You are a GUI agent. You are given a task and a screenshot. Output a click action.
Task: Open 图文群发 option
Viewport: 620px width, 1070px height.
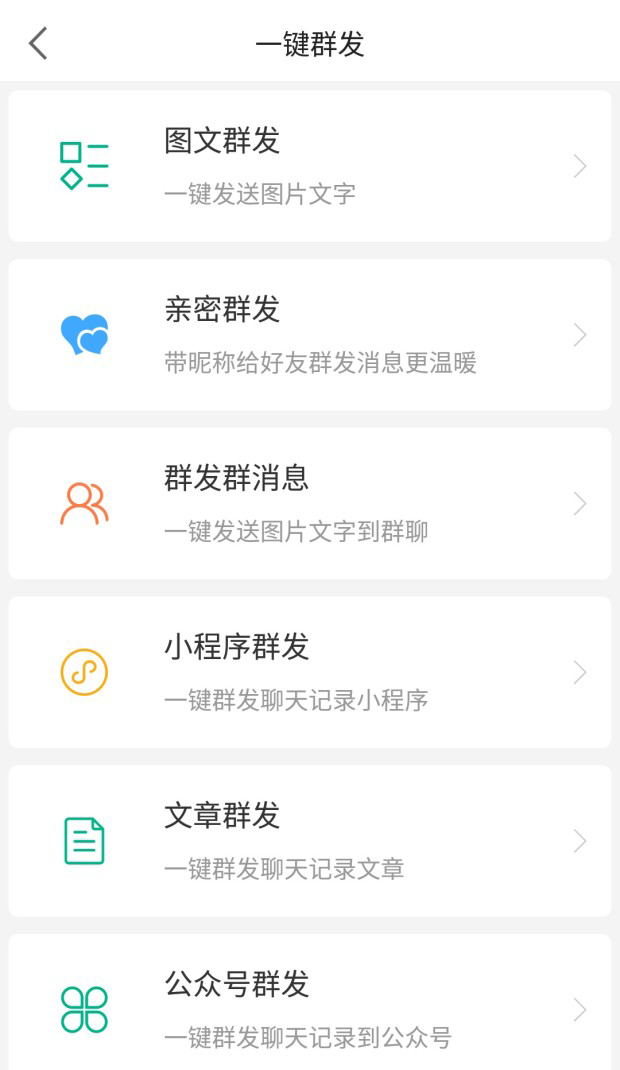pyautogui.click(x=310, y=166)
